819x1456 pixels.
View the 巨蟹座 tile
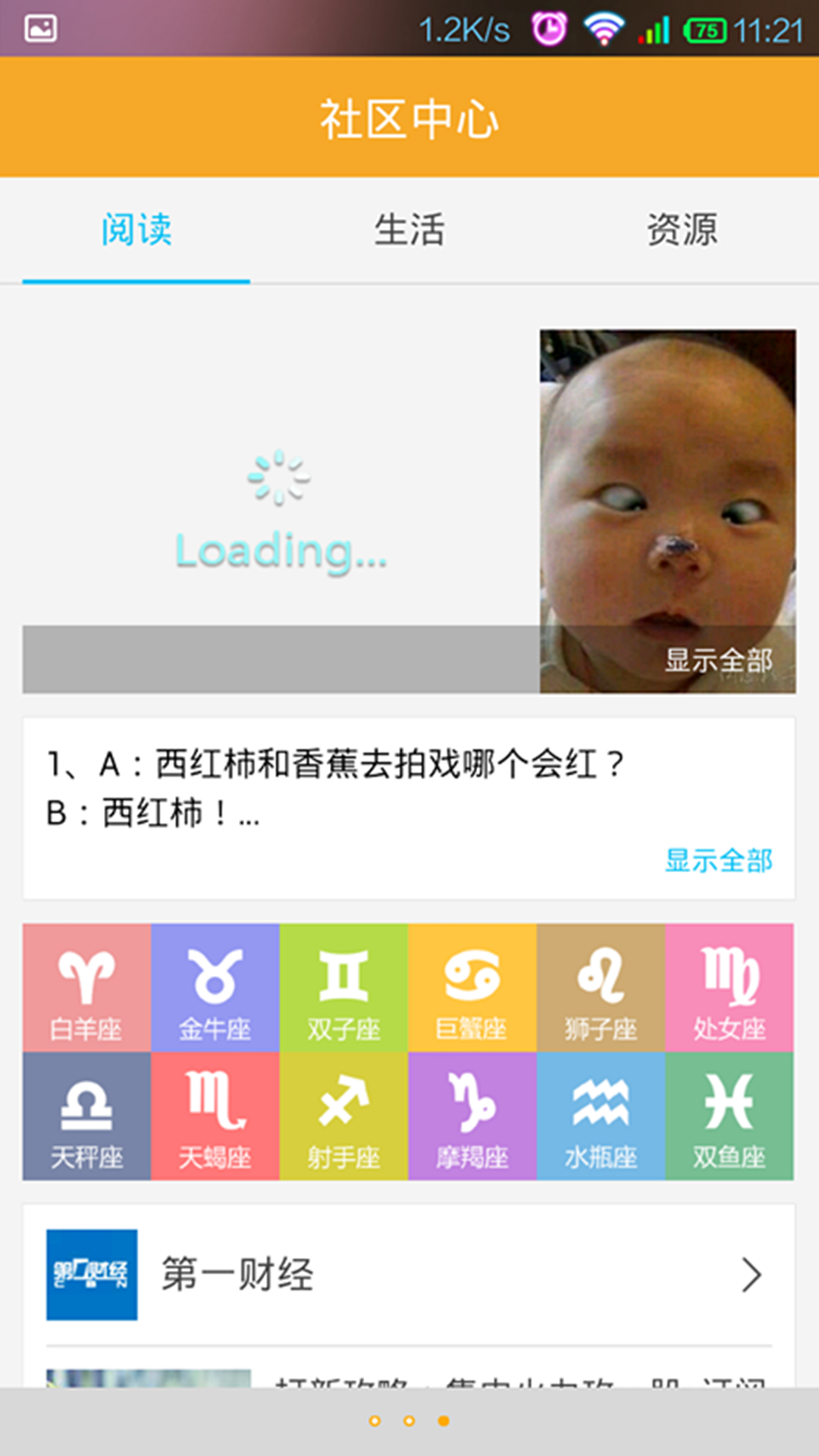pos(472,987)
